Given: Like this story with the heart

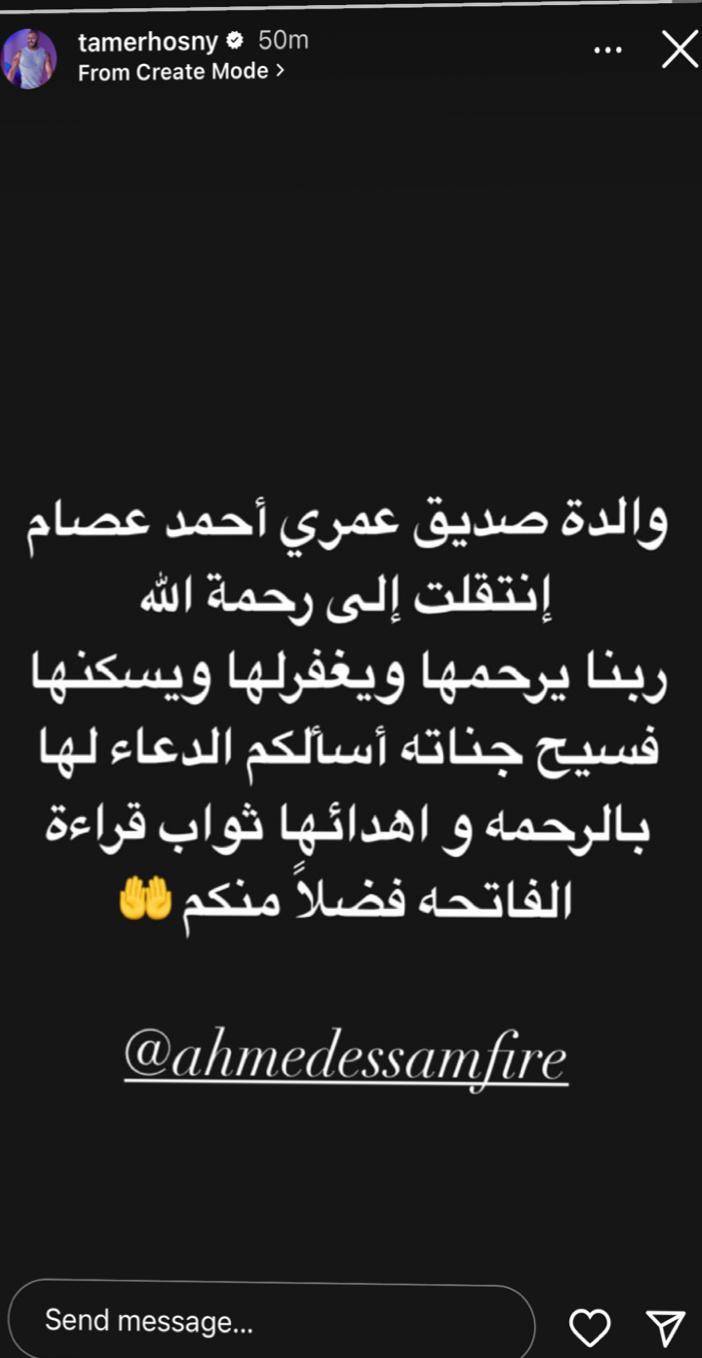Looking at the screenshot, I should (590, 1326).
